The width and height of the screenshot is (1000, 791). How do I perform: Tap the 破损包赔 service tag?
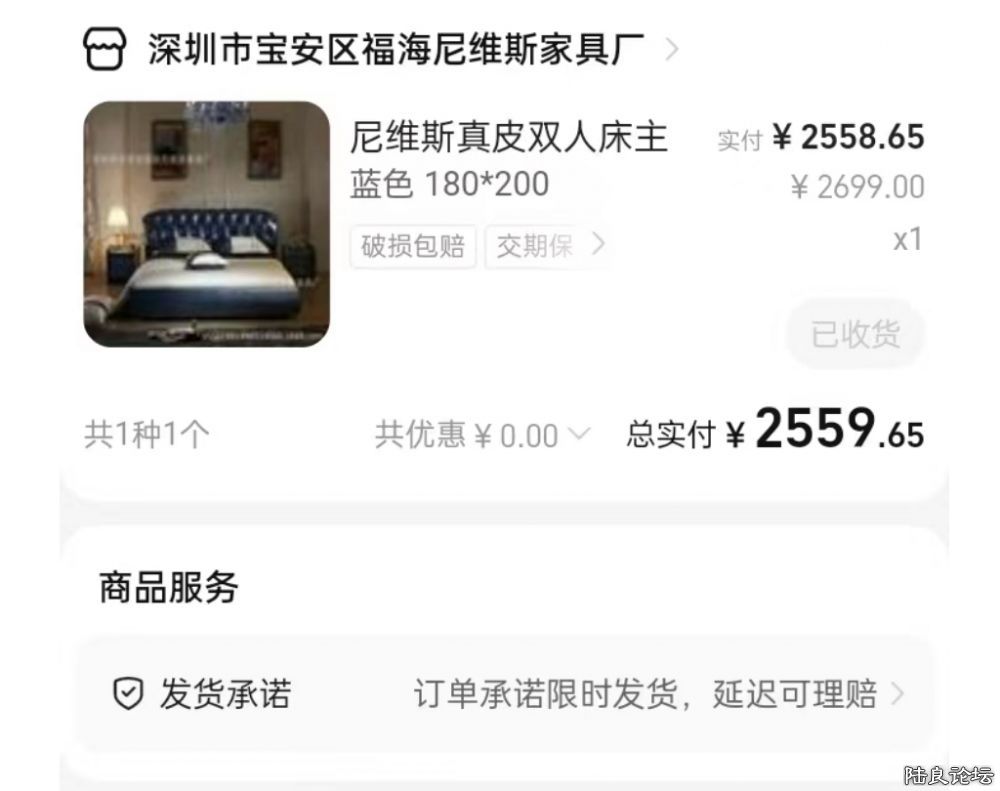pos(413,246)
